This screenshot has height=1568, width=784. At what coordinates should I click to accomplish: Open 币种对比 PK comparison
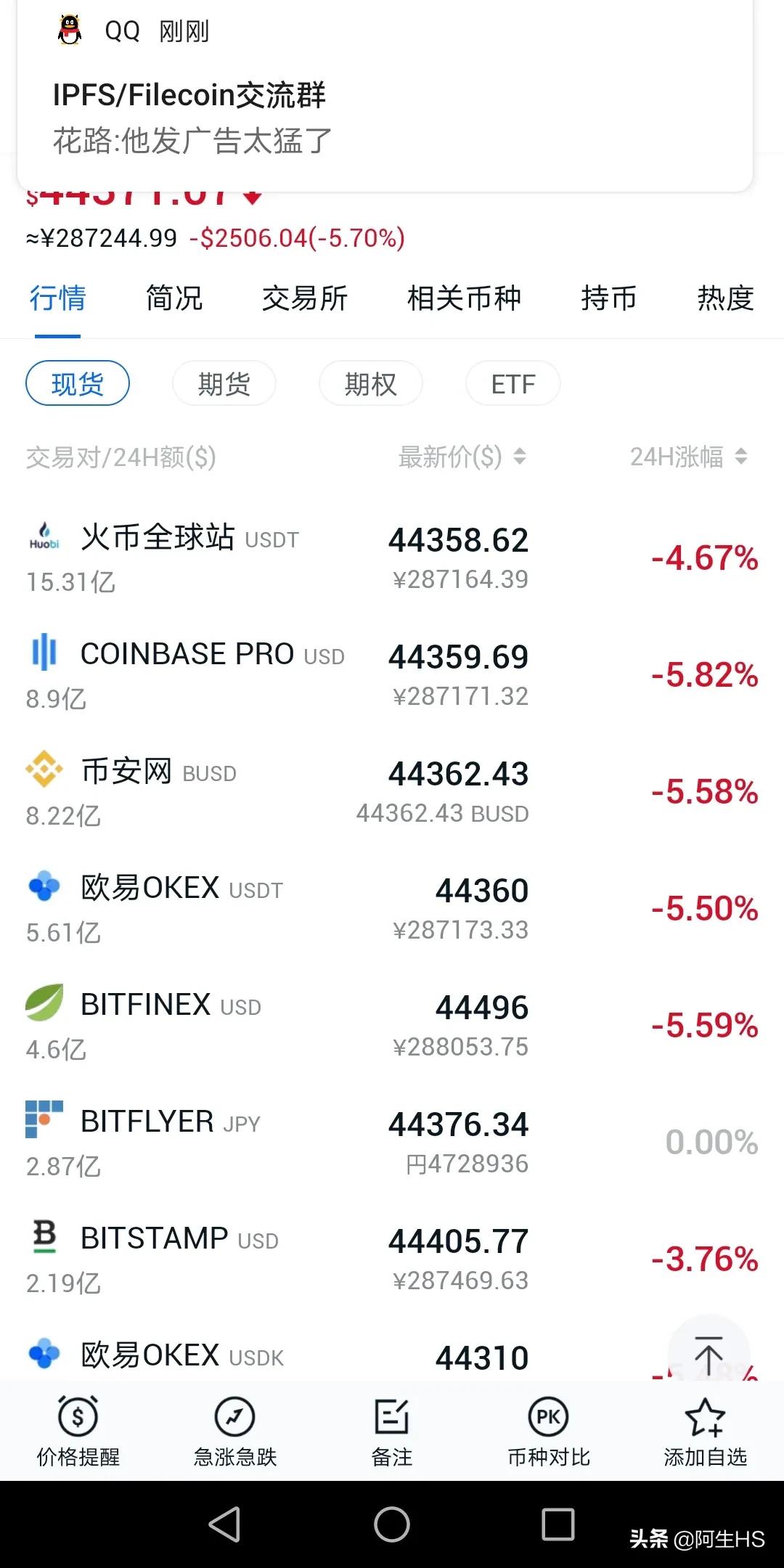(x=549, y=1432)
